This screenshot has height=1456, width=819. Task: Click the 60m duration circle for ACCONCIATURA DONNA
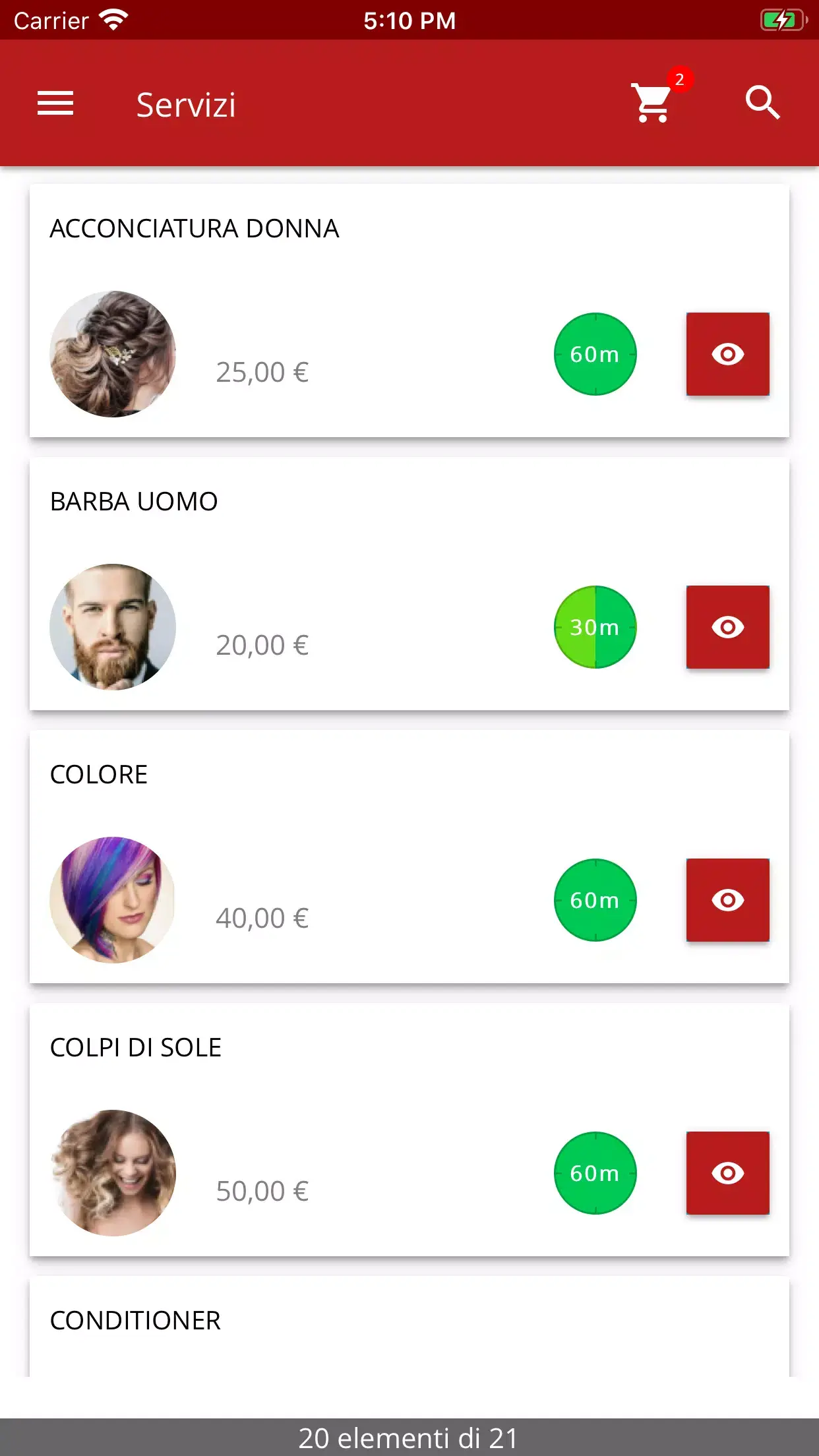tap(594, 354)
